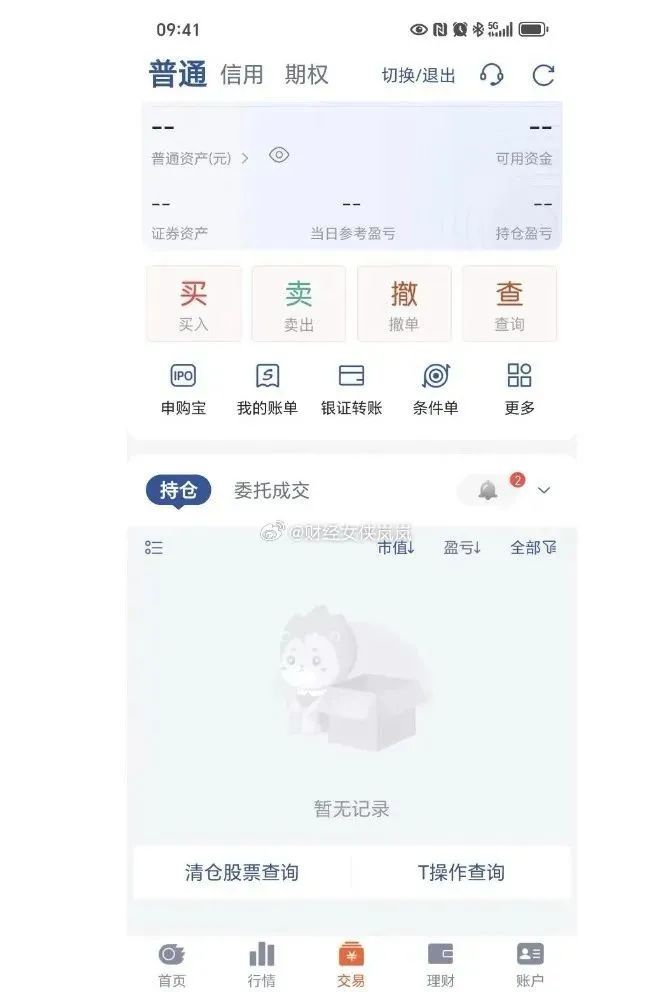
Task: Open 我的账单
Action: (x=267, y=389)
